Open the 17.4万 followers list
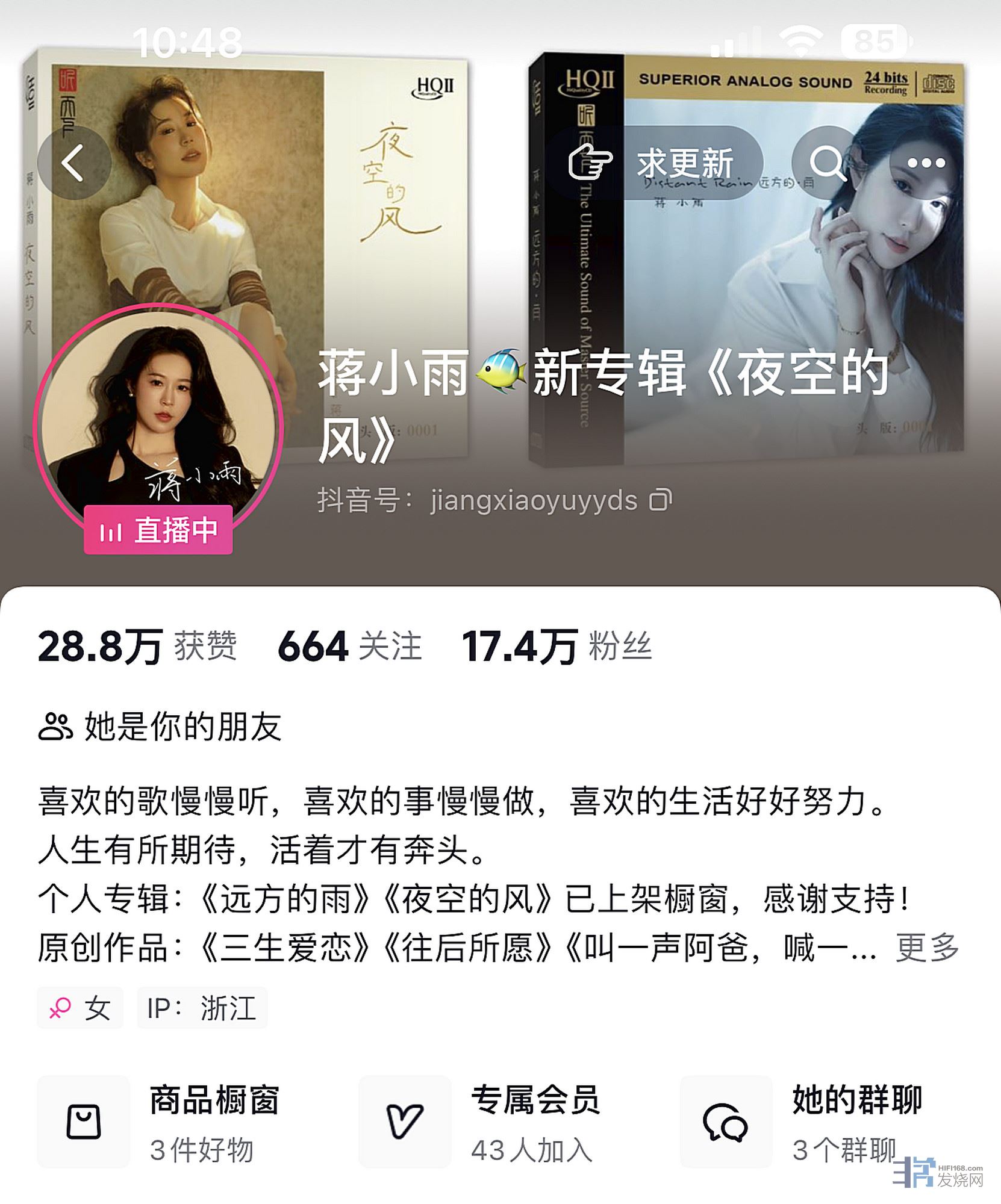 coord(557,647)
